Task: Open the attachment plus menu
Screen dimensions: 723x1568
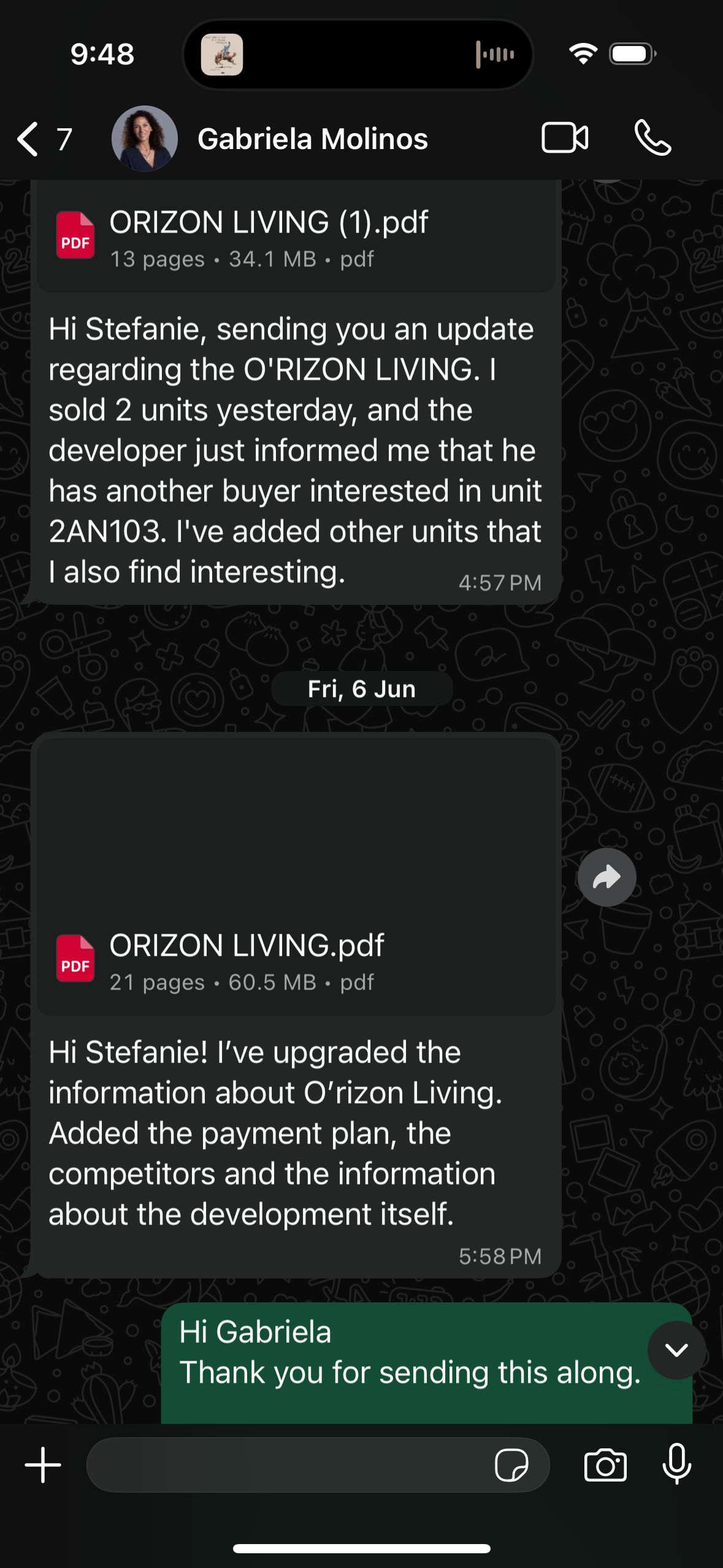Action: click(43, 1465)
